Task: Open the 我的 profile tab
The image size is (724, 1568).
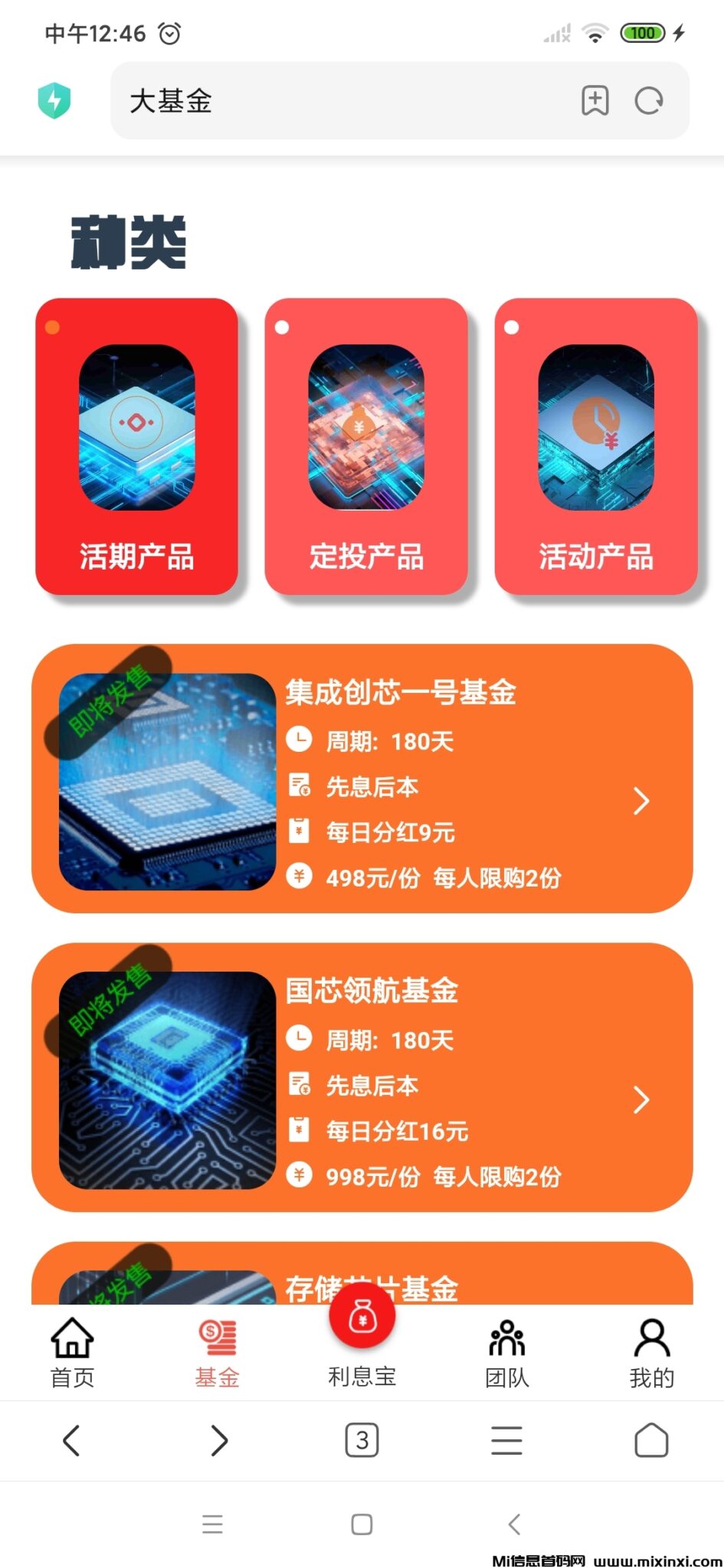Action: [x=651, y=1353]
